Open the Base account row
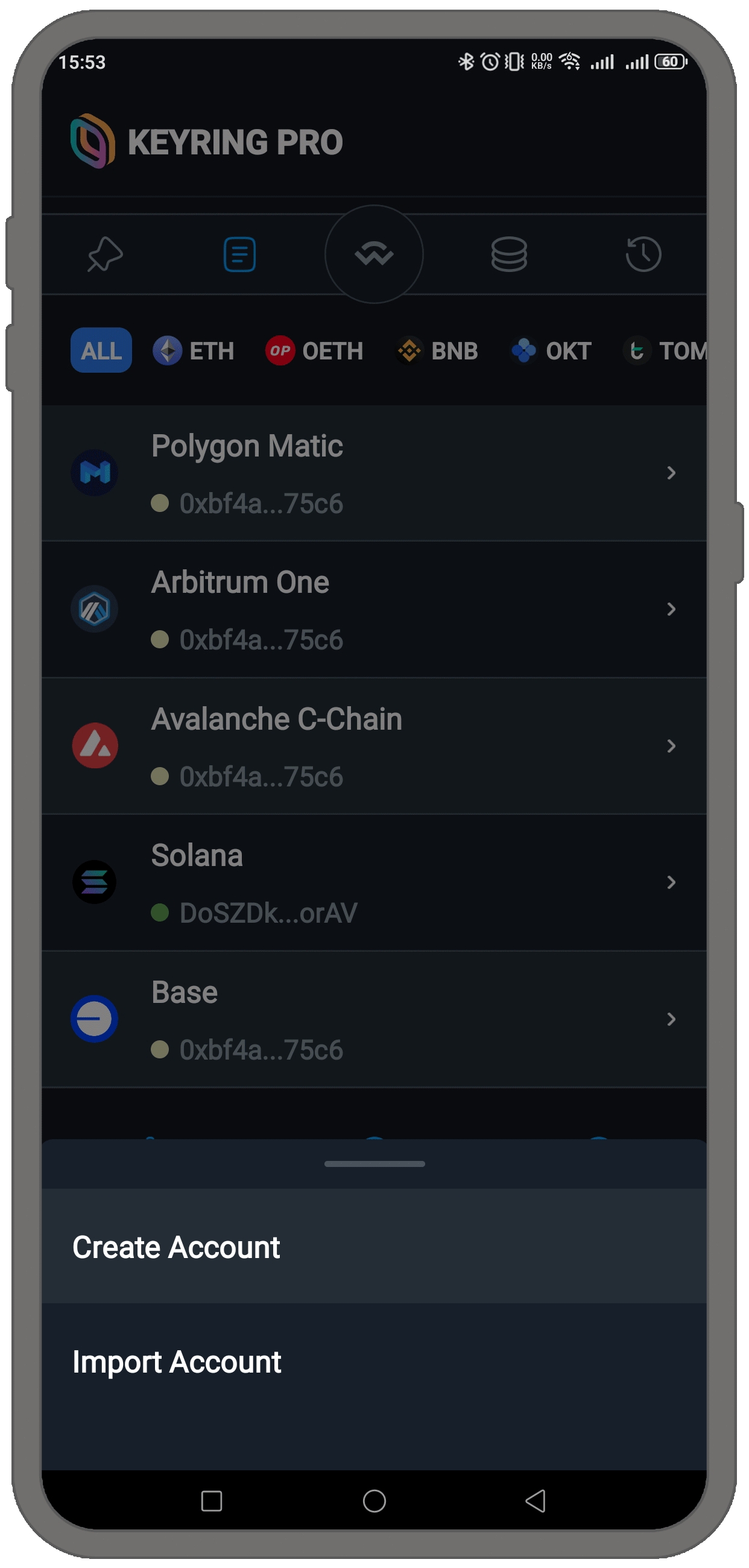The image size is (749, 1568). (x=373, y=1019)
